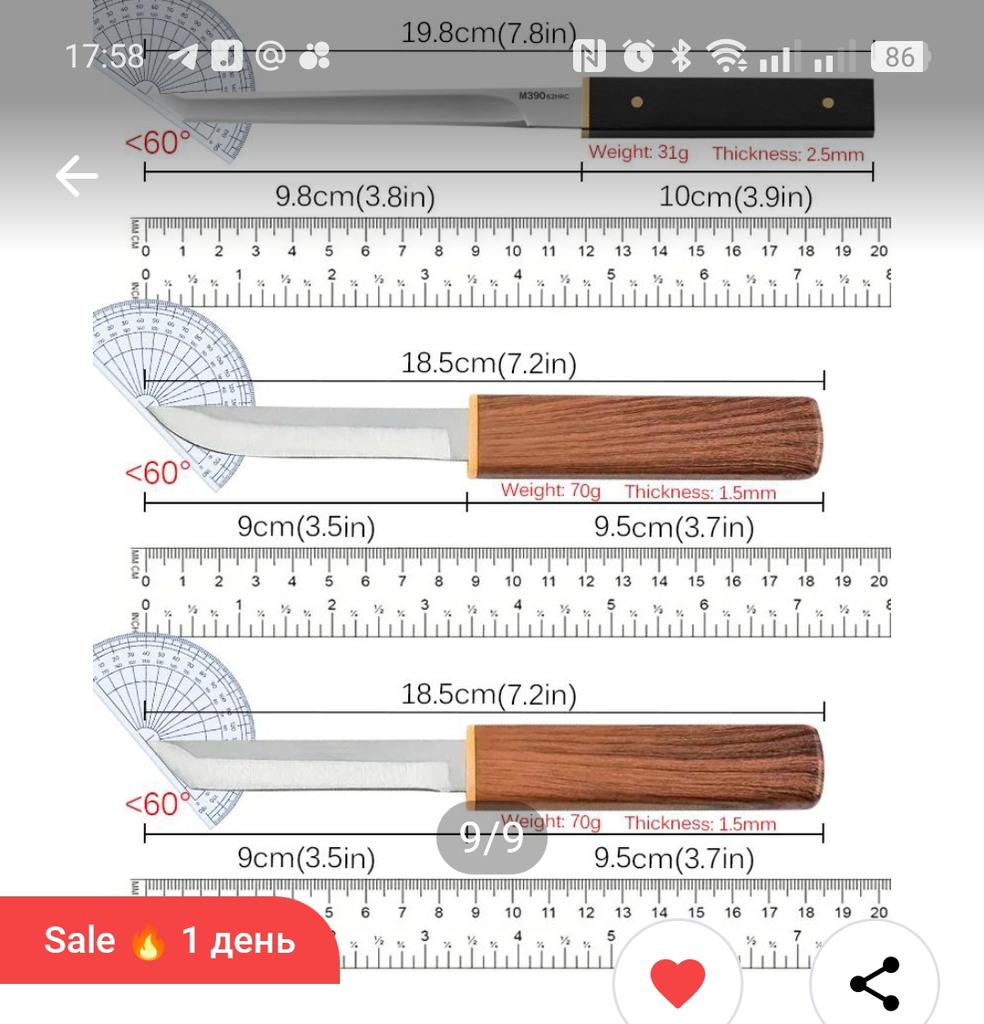Share this product listing

(874, 982)
